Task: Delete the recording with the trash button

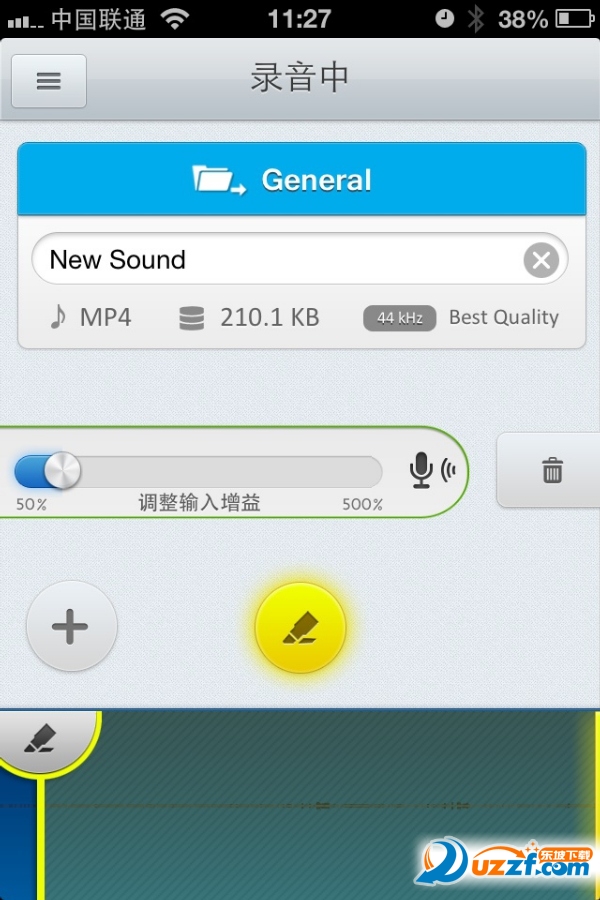Action: 552,470
